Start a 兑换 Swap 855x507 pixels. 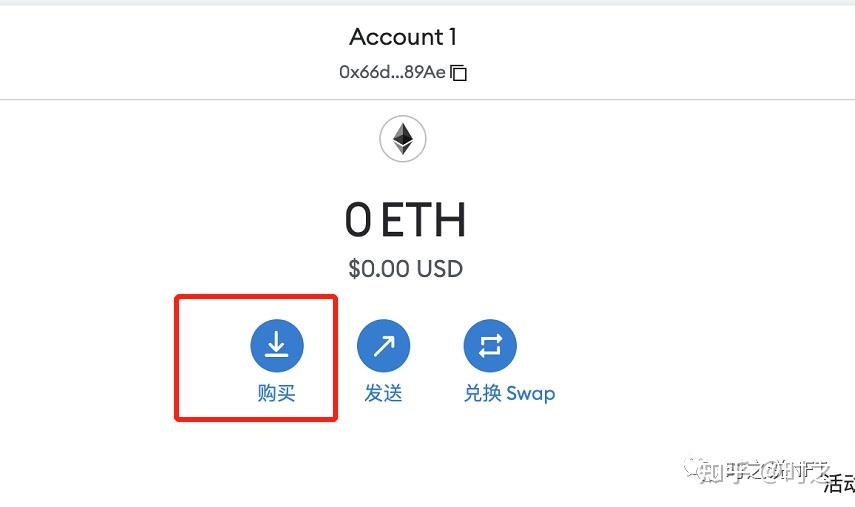(x=490, y=346)
